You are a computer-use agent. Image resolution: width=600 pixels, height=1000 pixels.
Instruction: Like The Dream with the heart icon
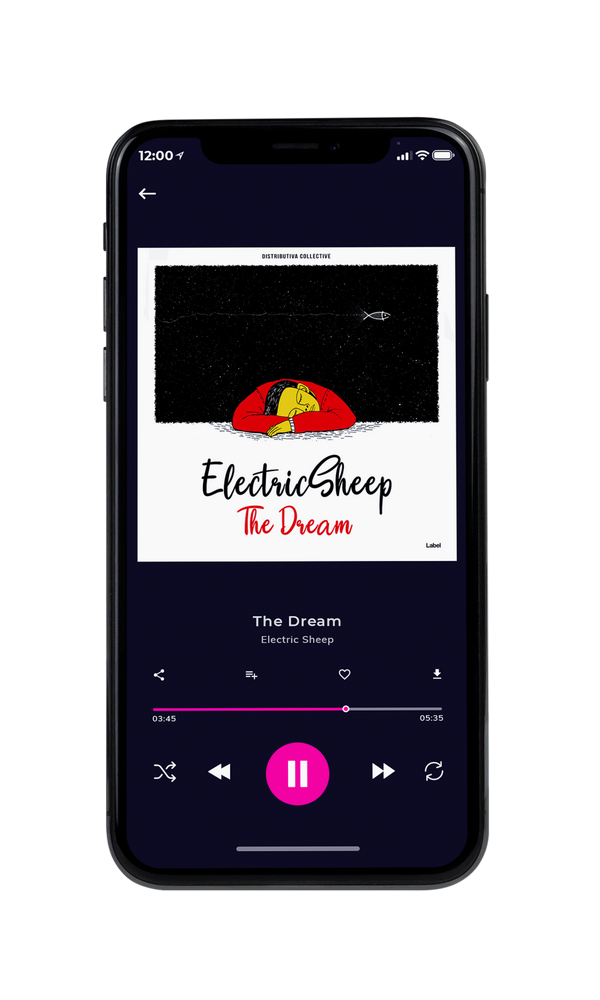tap(344, 674)
